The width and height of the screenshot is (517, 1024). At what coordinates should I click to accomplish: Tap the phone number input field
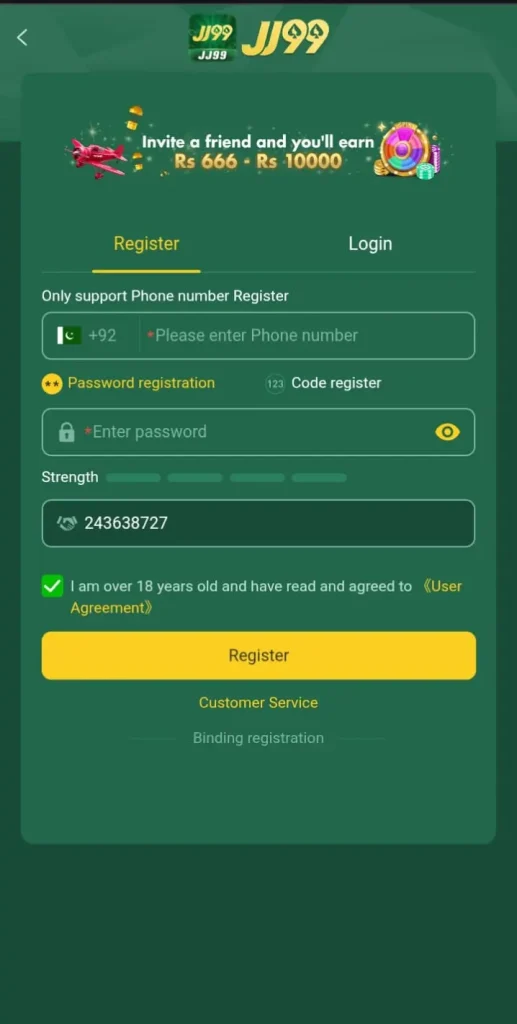click(x=307, y=336)
